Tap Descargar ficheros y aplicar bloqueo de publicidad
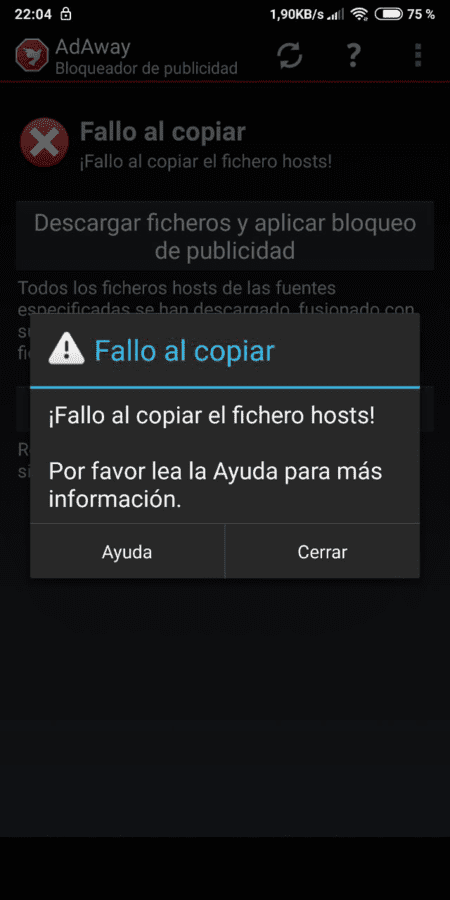 click(x=225, y=236)
